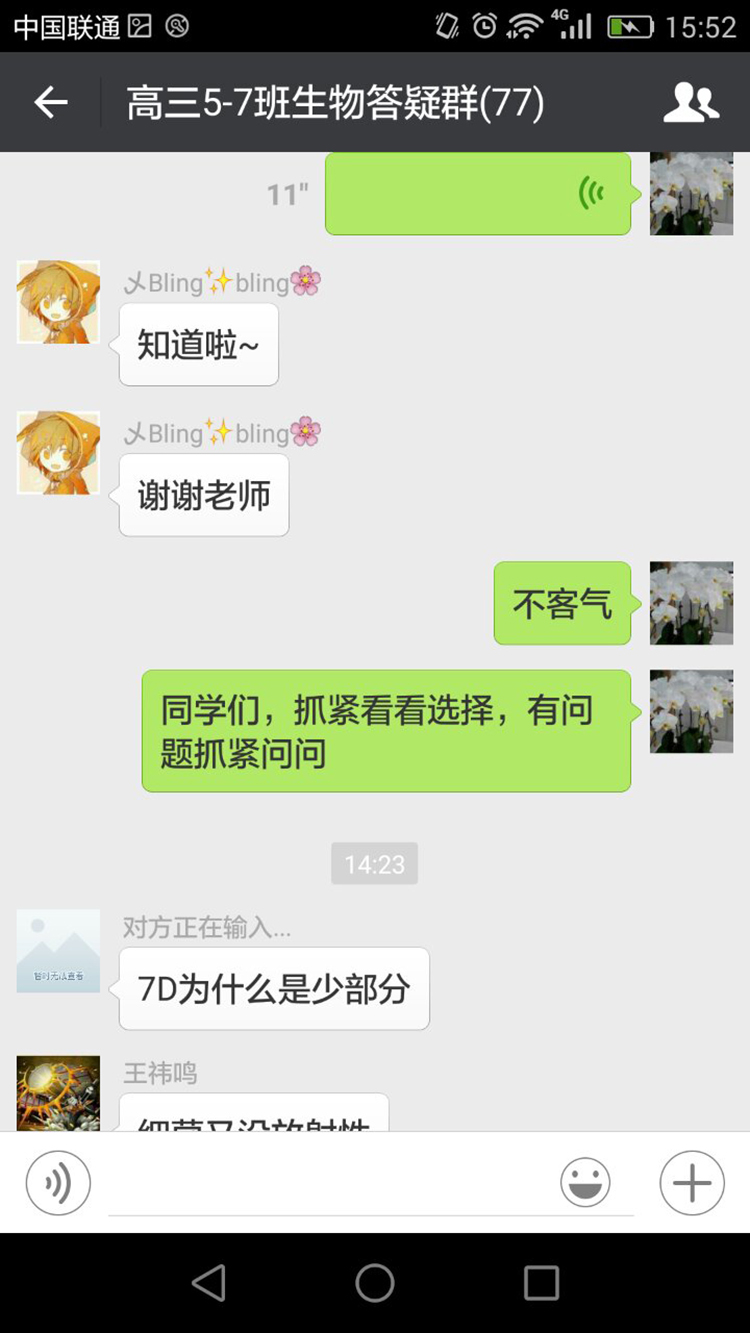Screen dimensions: 750x1333
Task: Play the 11-second voice message
Action: point(478,194)
